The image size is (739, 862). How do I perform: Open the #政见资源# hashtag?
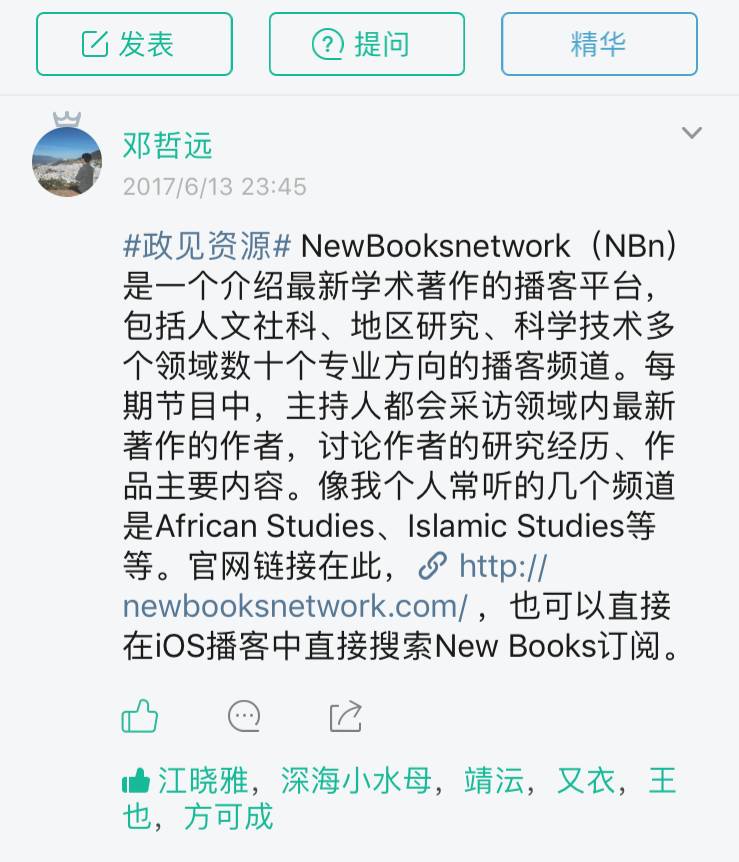(x=207, y=245)
